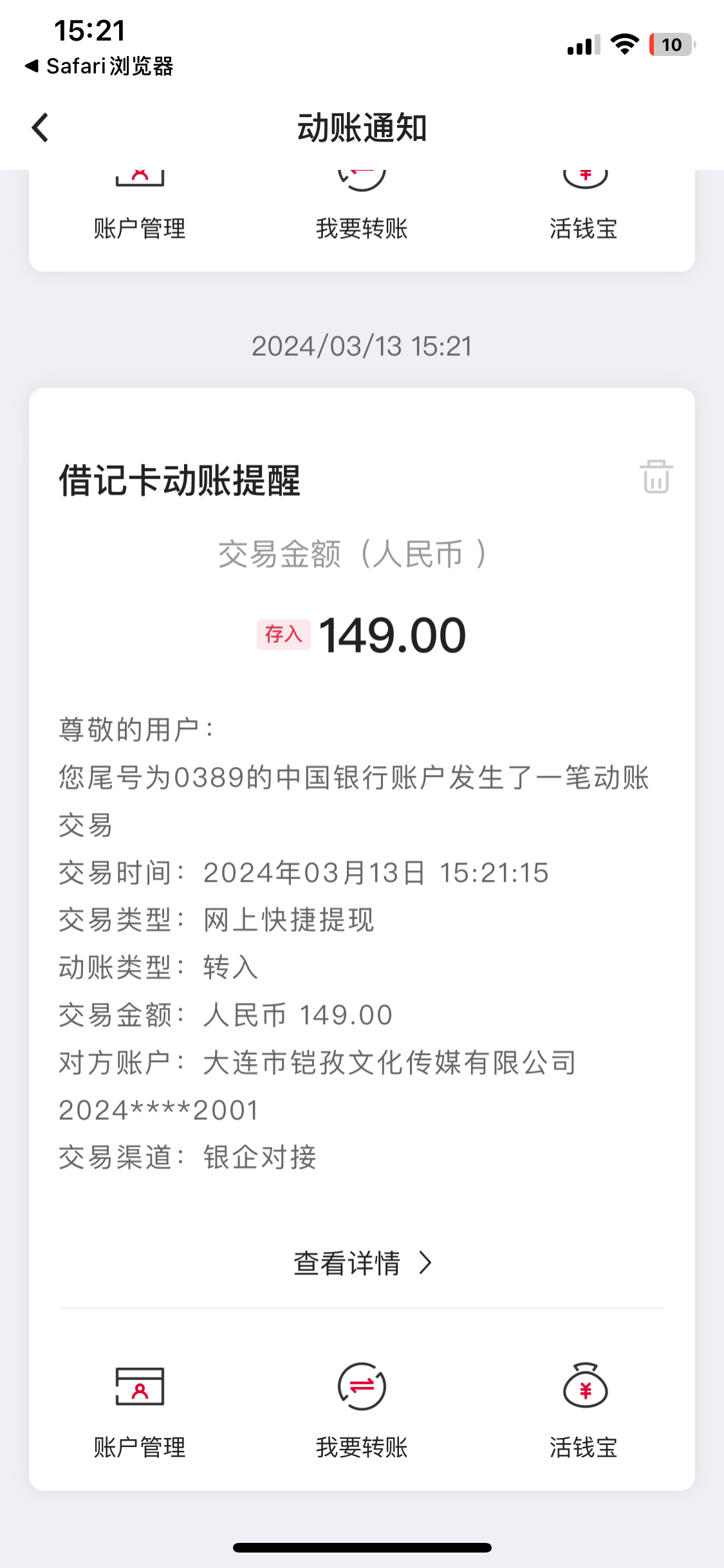Delete the 借记卡动账提醒 notification via trash icon

click(656, 477)
